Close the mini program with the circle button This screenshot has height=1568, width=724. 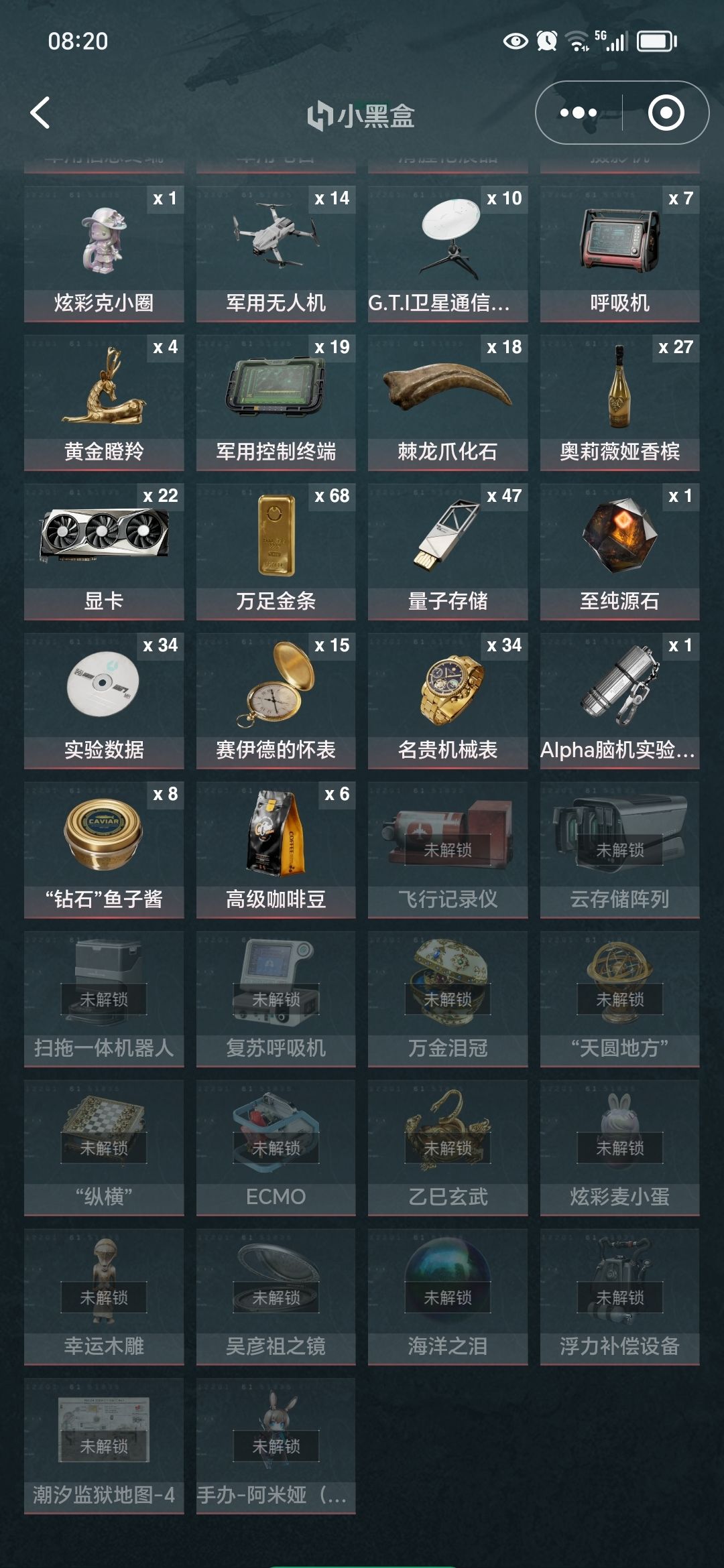pyautogui.click(x=666, y=113)
